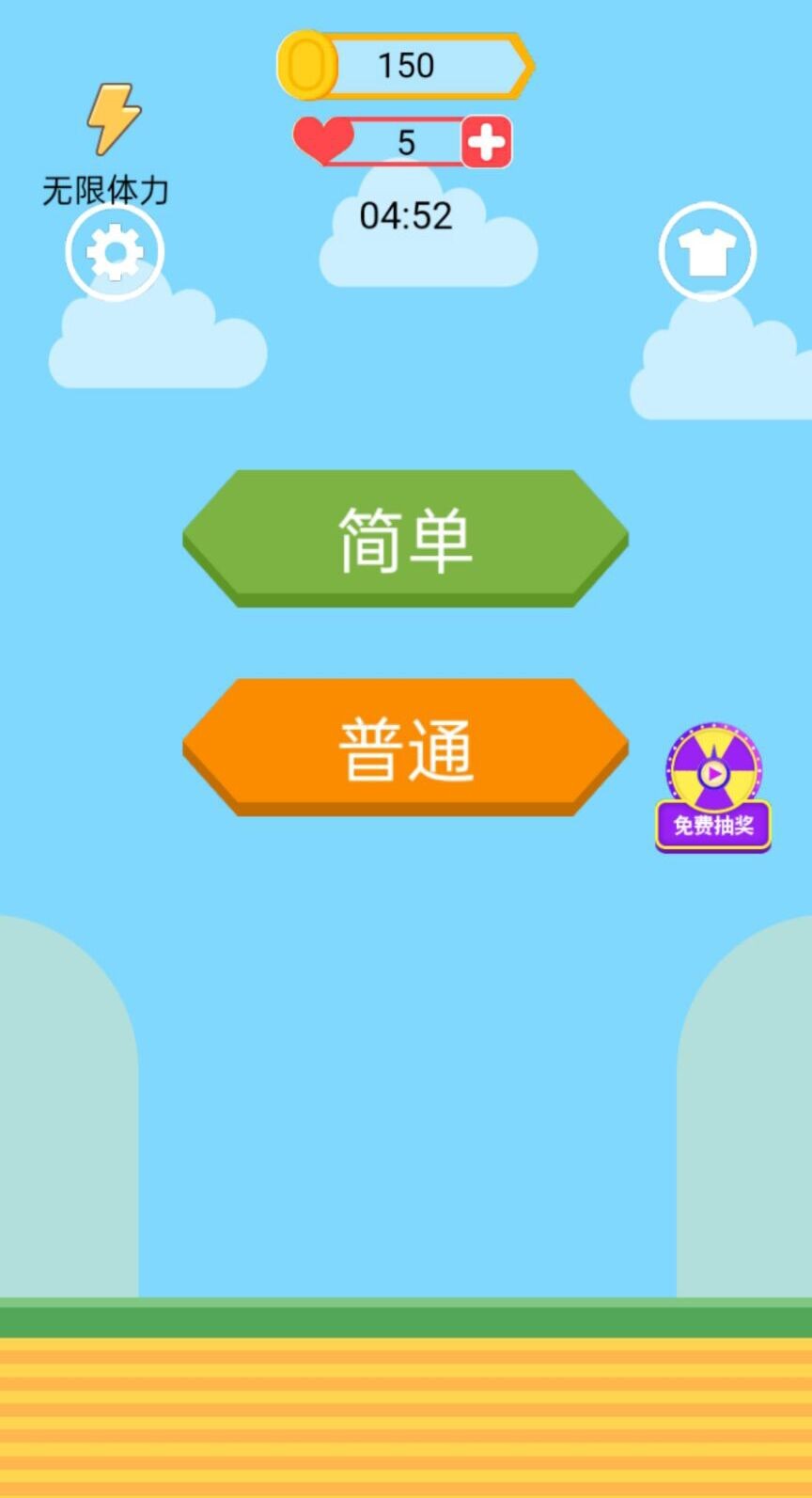Open game settings from top left
812x1498 pixels.
[114, 252]
